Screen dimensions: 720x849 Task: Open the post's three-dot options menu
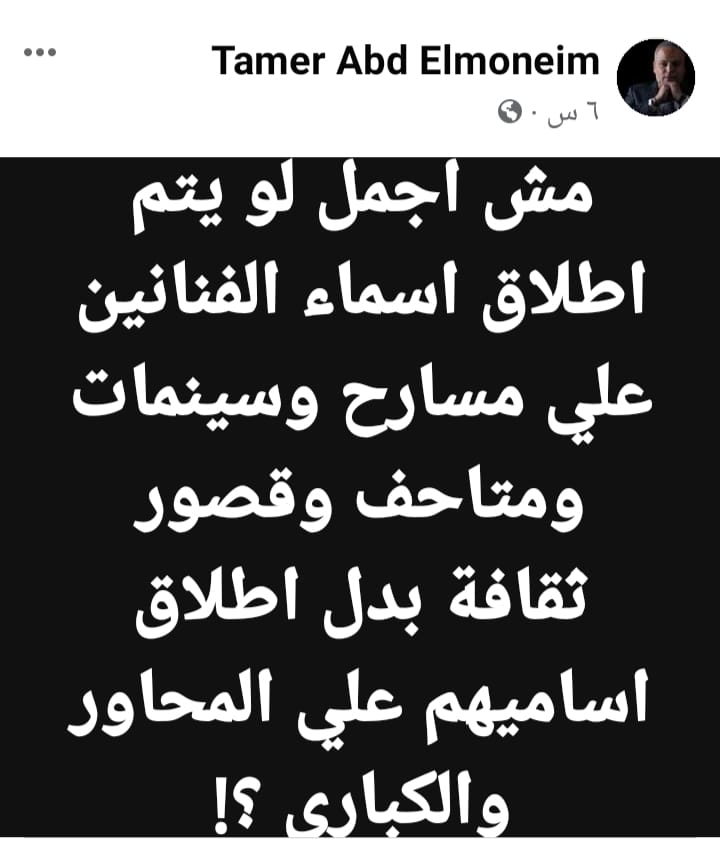(40, 50)
